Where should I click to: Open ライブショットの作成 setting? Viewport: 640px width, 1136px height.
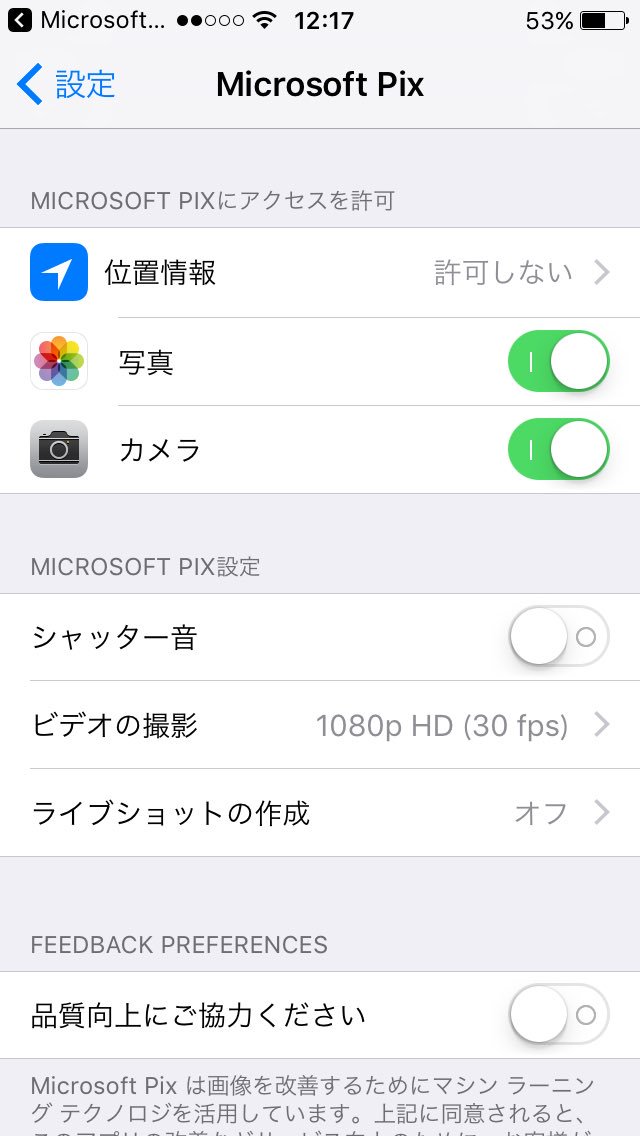click(x=320, y=813)
